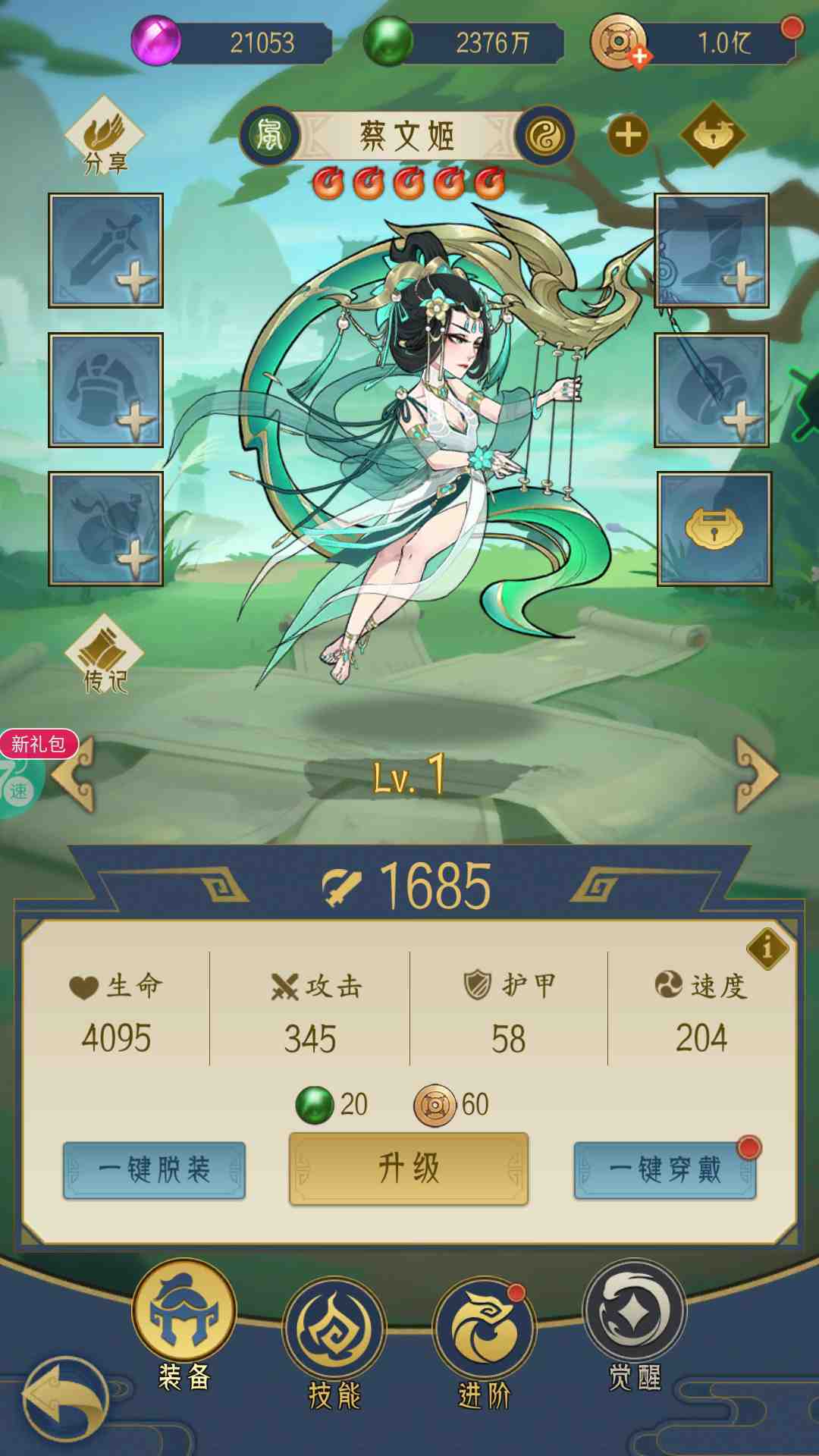Open the 传记 biography scroll
The height and width of the screenshot is (1456, 819).
pyautogui.click(x=105, y=655)
